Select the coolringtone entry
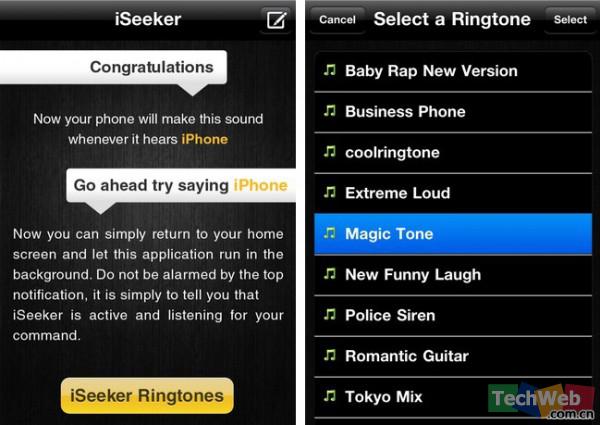The height and width of the screenshot is (425, 600). click(392, 153)
